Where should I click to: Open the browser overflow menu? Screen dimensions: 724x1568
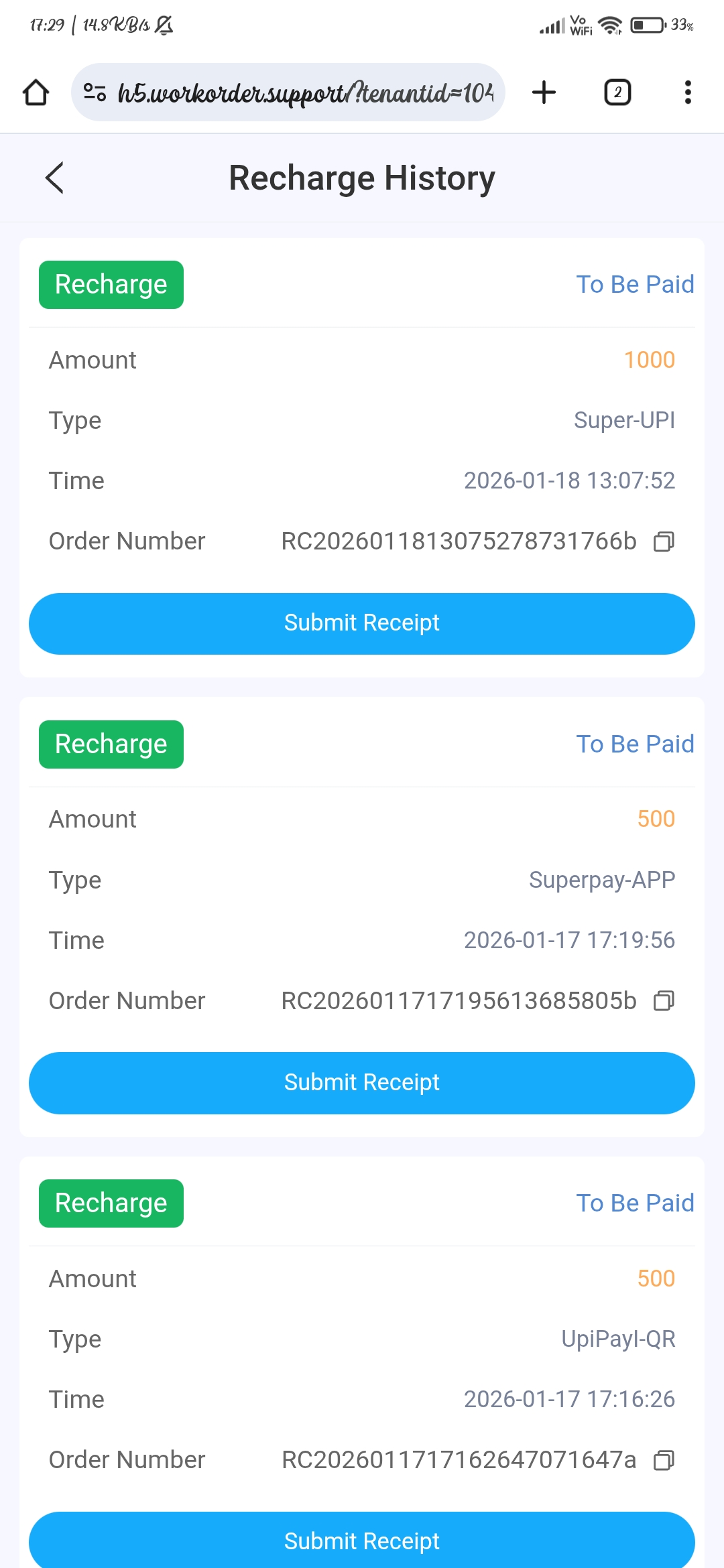point(688,92)
